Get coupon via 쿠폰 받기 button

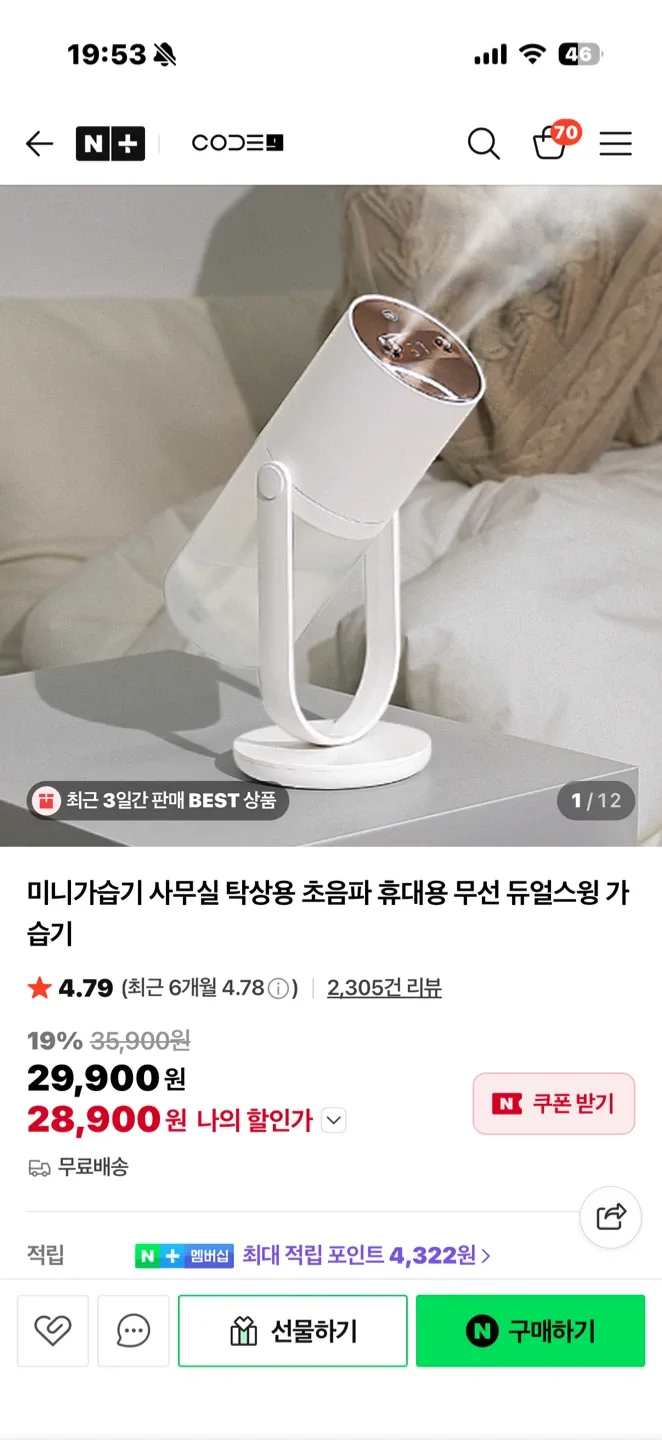coord(554,1104)
